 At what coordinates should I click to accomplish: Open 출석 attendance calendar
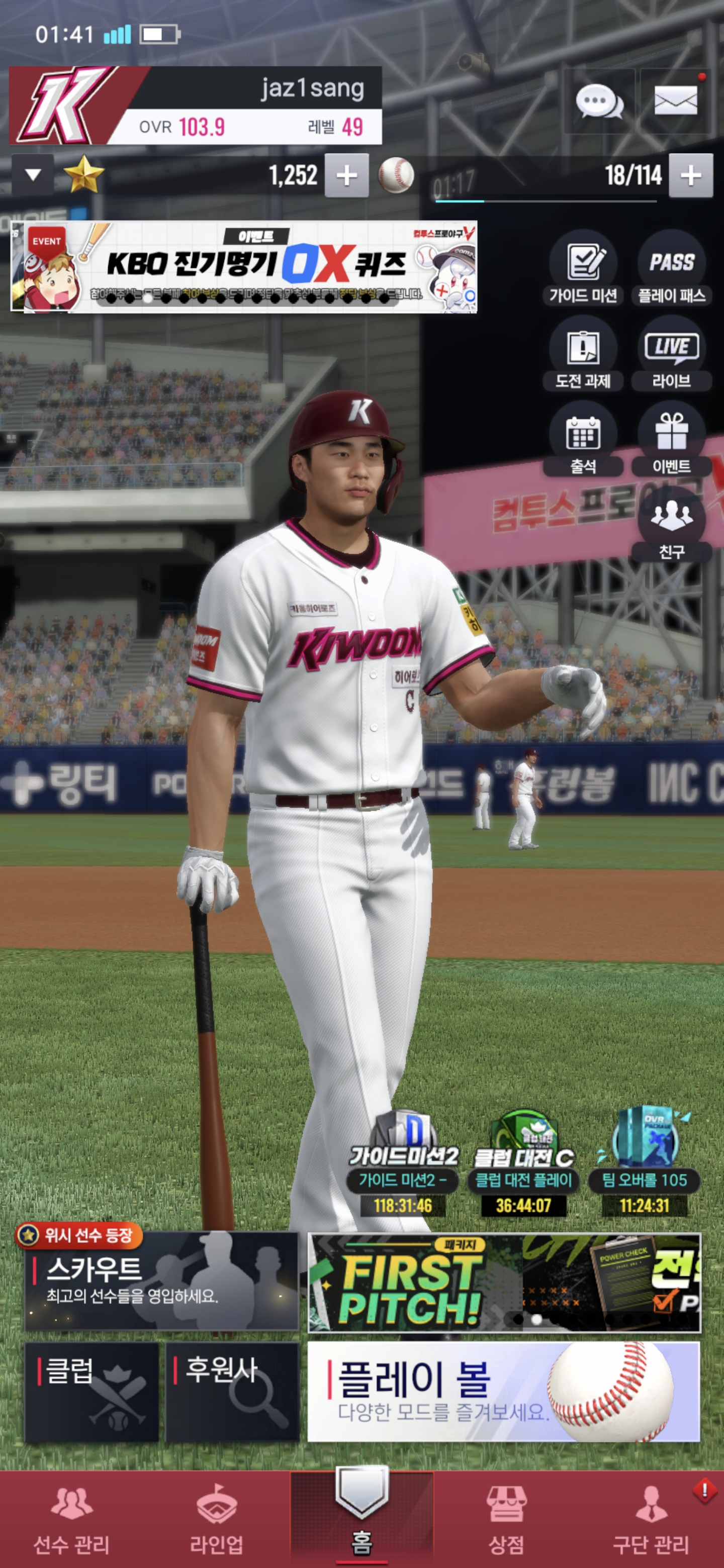pyautogui.click(x=583, y=439)
